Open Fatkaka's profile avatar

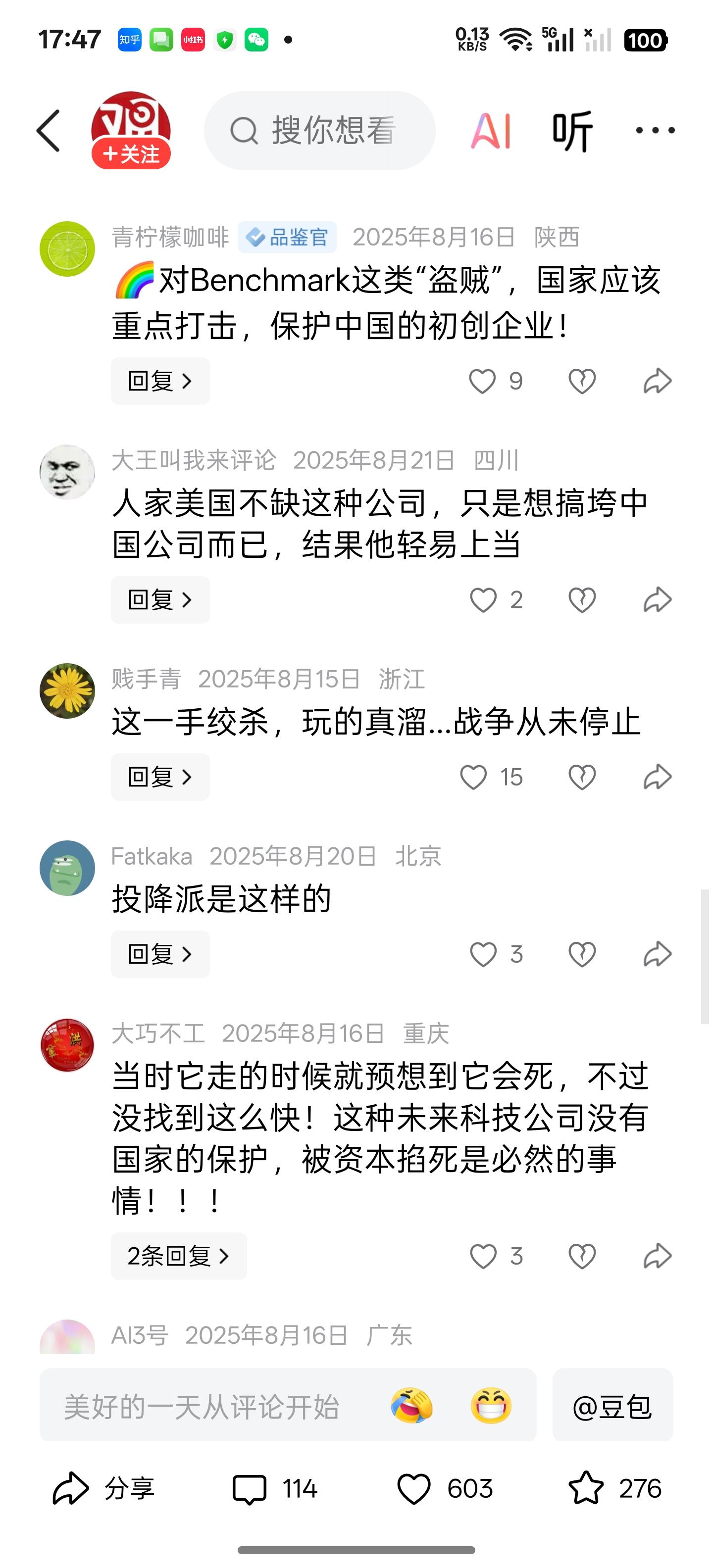pos(67,868)
